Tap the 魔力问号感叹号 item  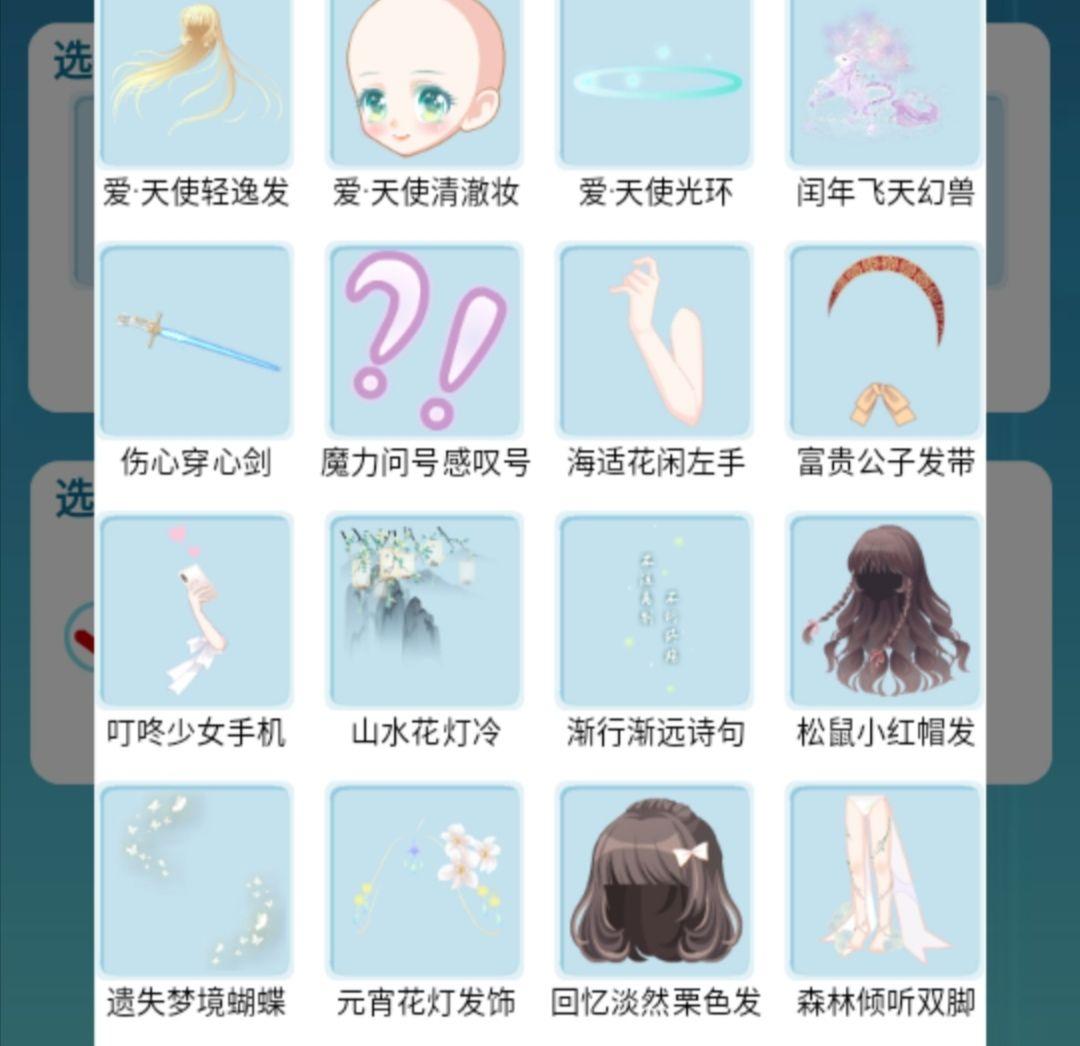point(426,342)
